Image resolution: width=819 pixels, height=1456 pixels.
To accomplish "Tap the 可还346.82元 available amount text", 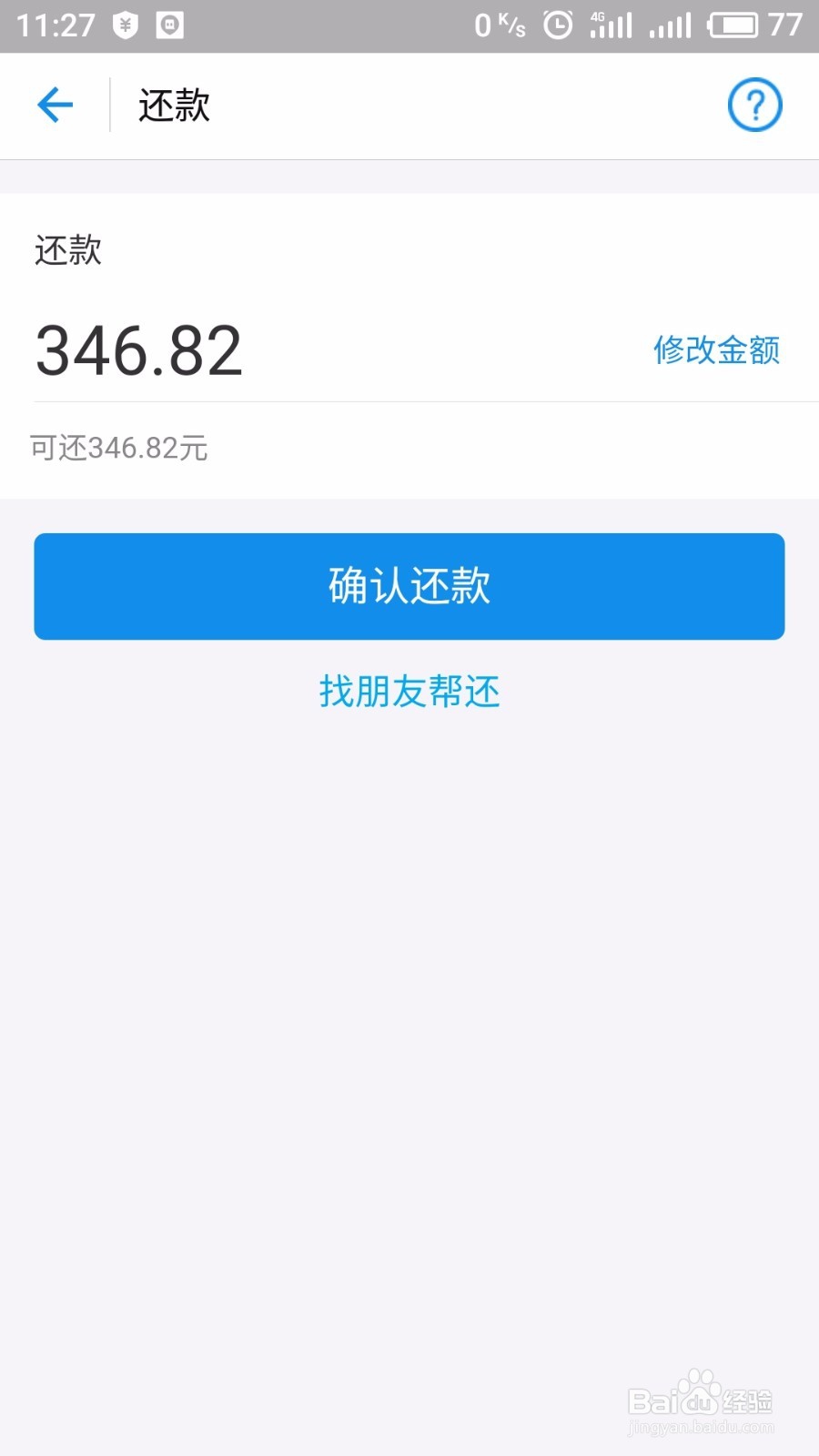I will [118, 446].
